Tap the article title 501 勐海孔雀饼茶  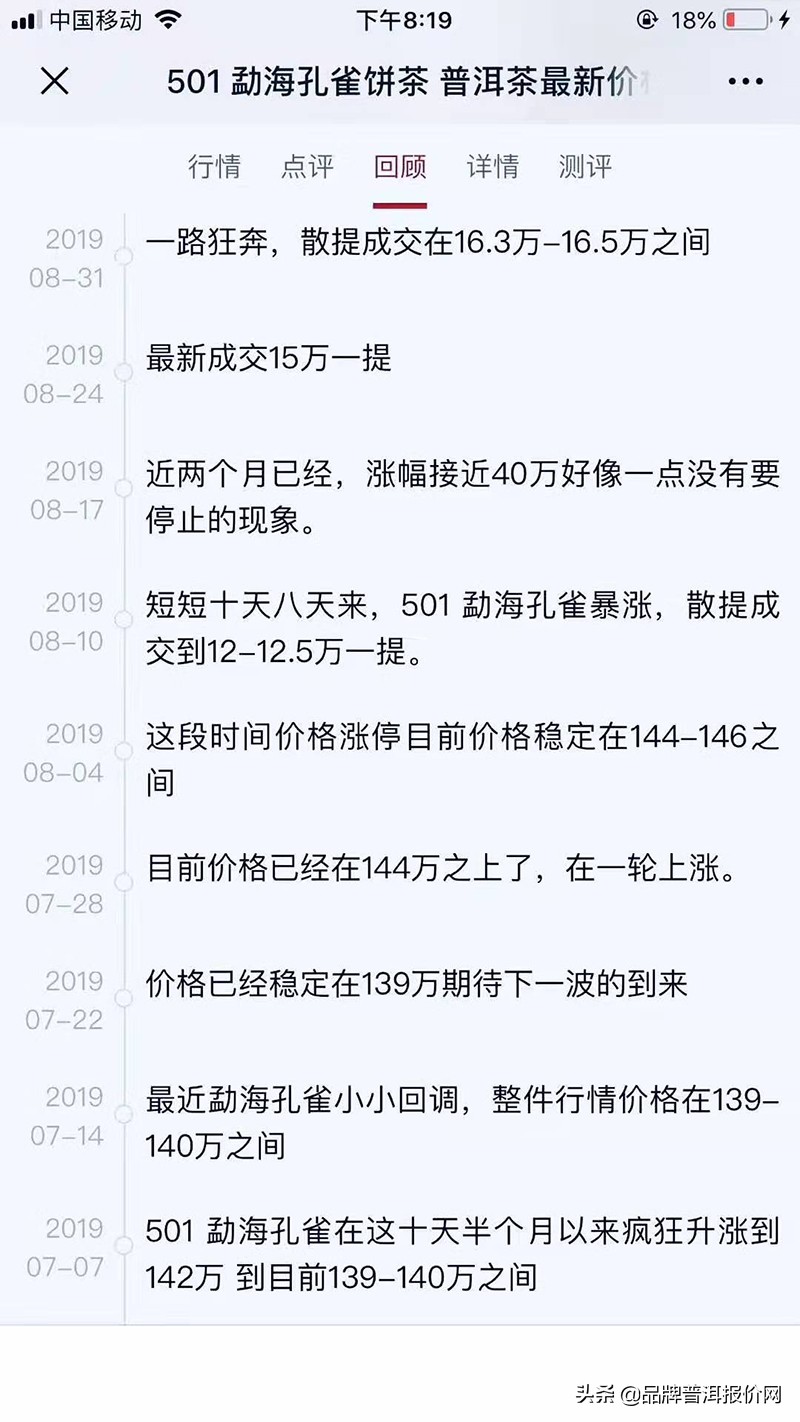pyautogui.click(x=400, y=82)
